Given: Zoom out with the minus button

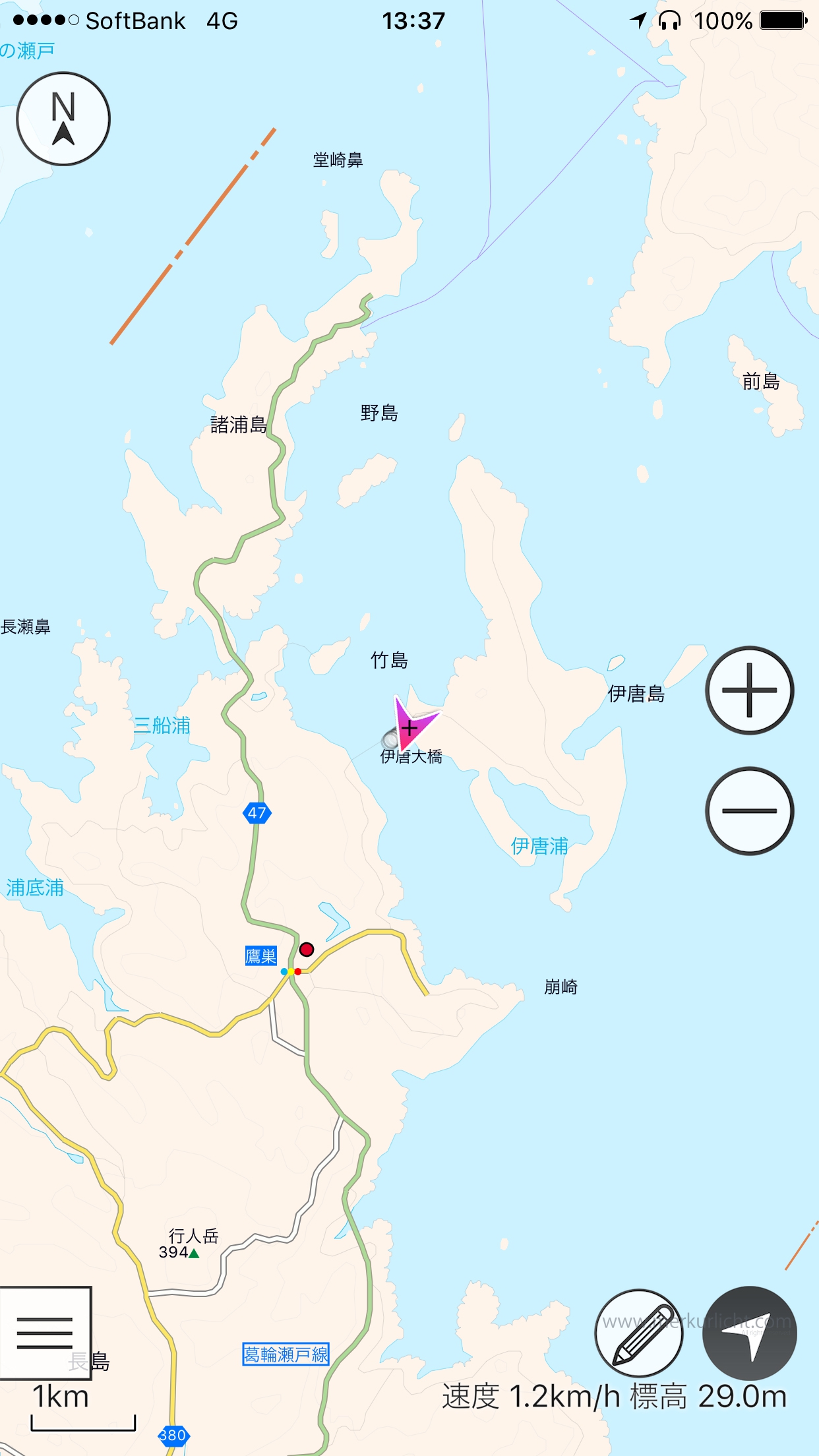Looking at the screenshot, I should coord(750,811).
